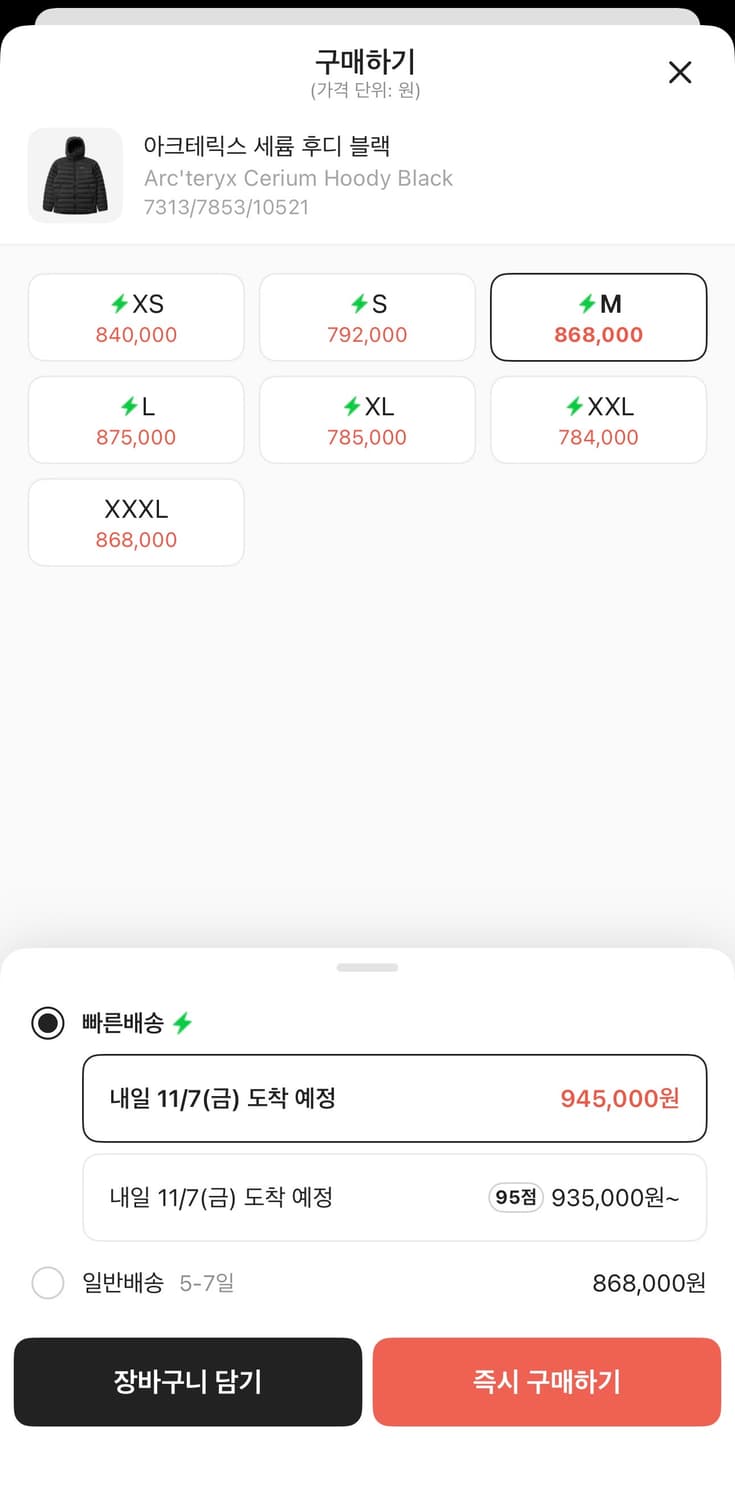Select the 일반배송 5-7일 delivery radio button
Viewport: 735px width, 1500px height.
coord(47,1283)
